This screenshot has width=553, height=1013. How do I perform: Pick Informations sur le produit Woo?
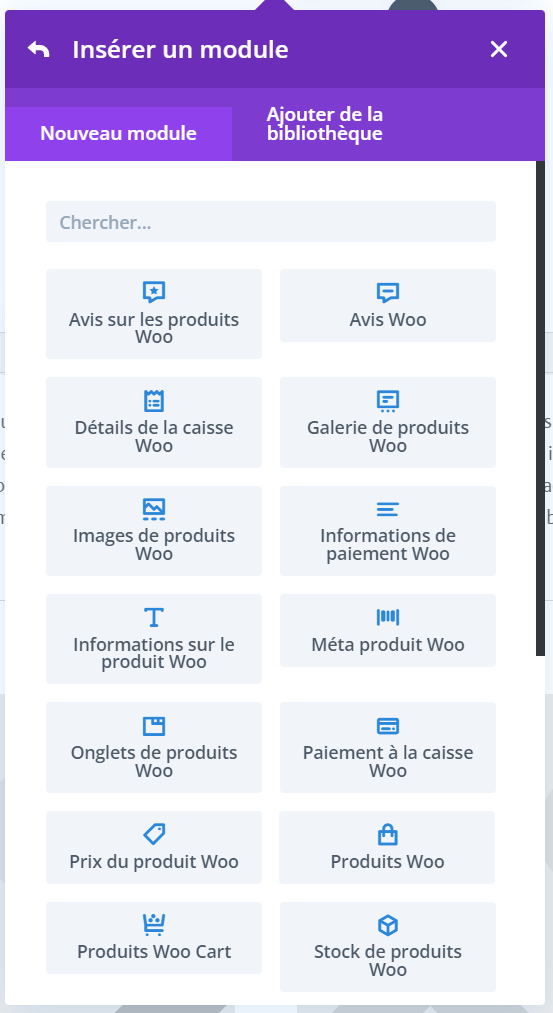pos(154,639)
